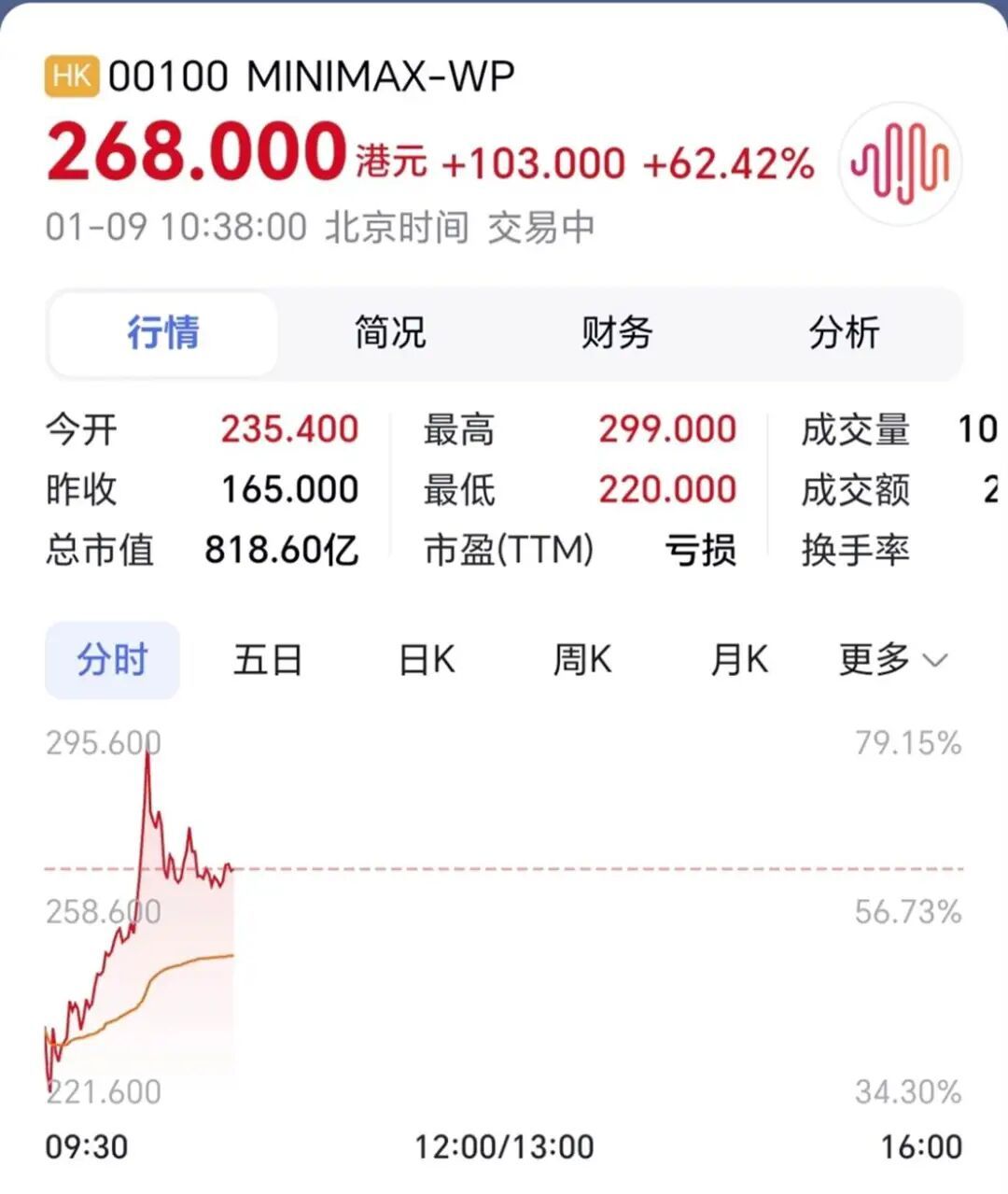Screen dimensions: 1008x1194
Task: Select the 行情 tab
Action: pyautogui.click(x=163, y=333)
